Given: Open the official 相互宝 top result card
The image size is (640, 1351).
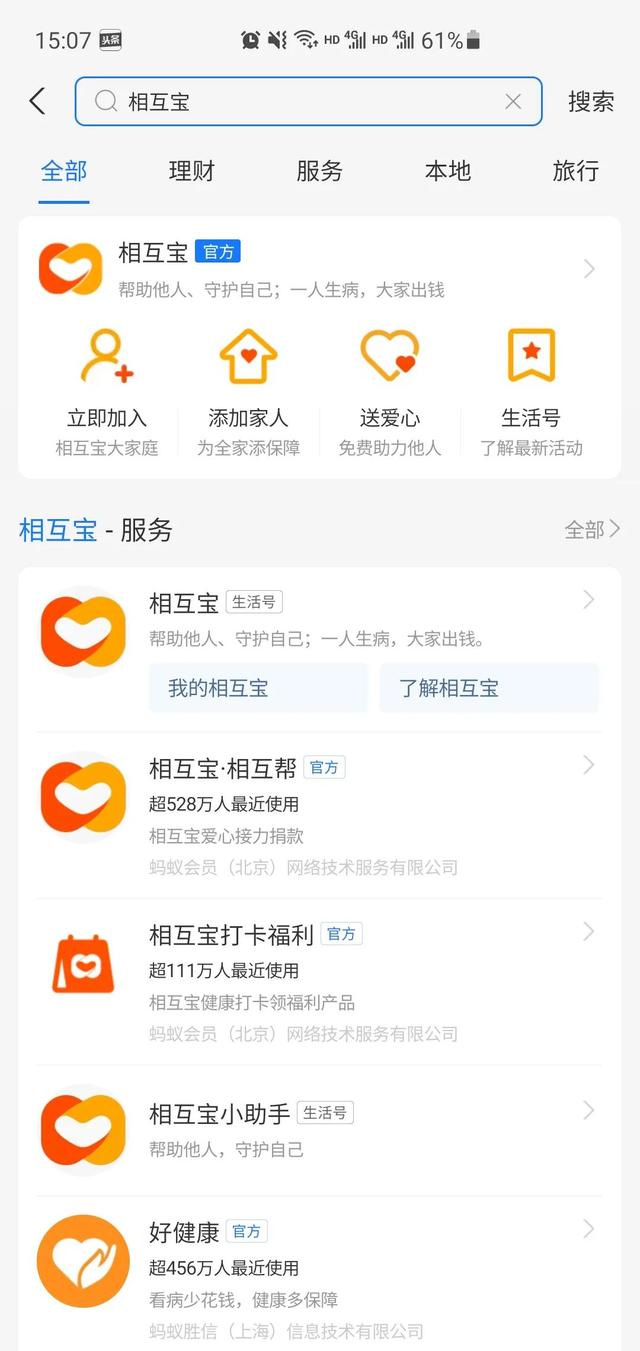Looking at the screenshot, I should [319, 269].
